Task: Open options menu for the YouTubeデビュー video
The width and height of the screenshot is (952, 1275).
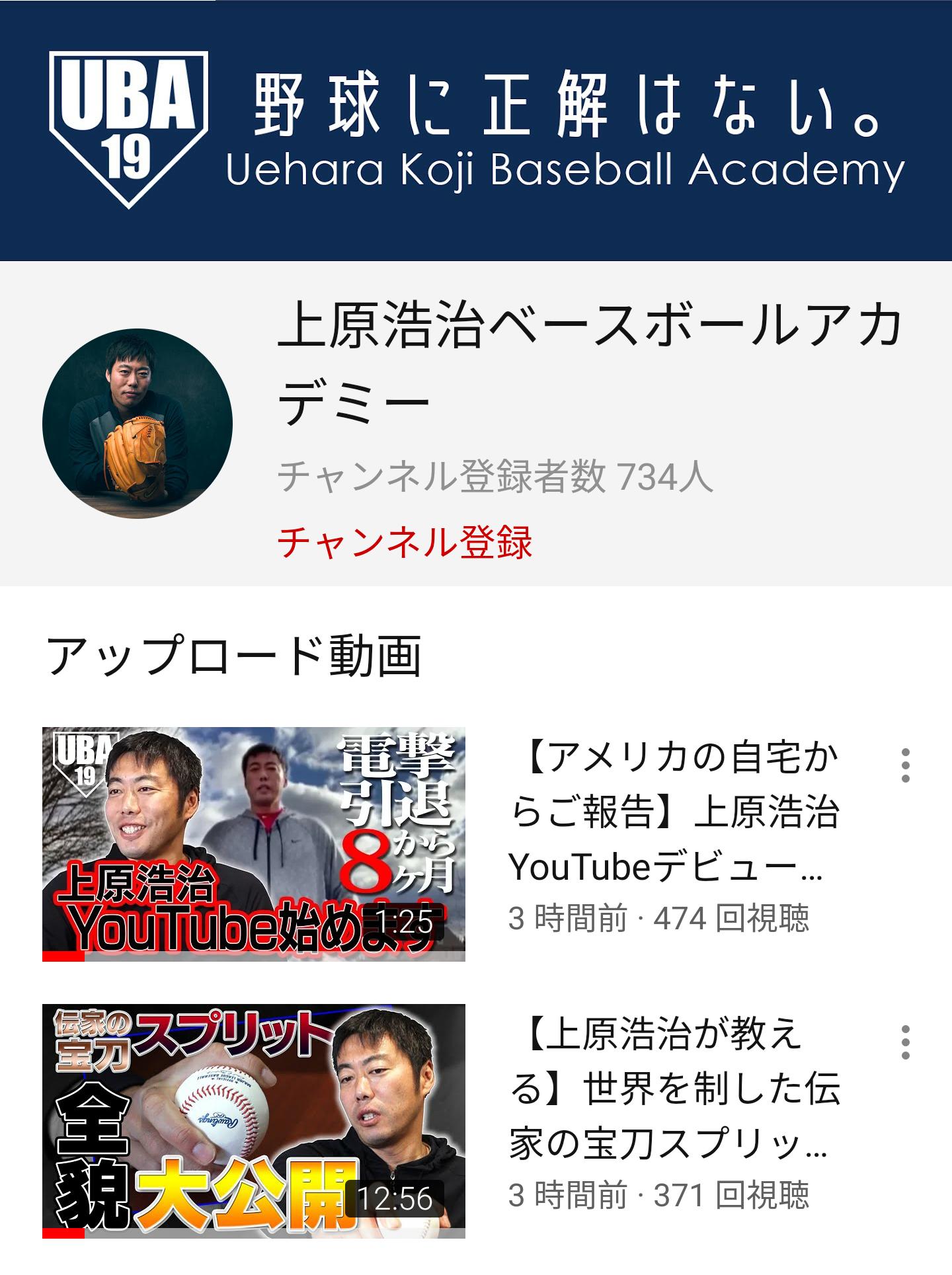Action: (905, 766)
